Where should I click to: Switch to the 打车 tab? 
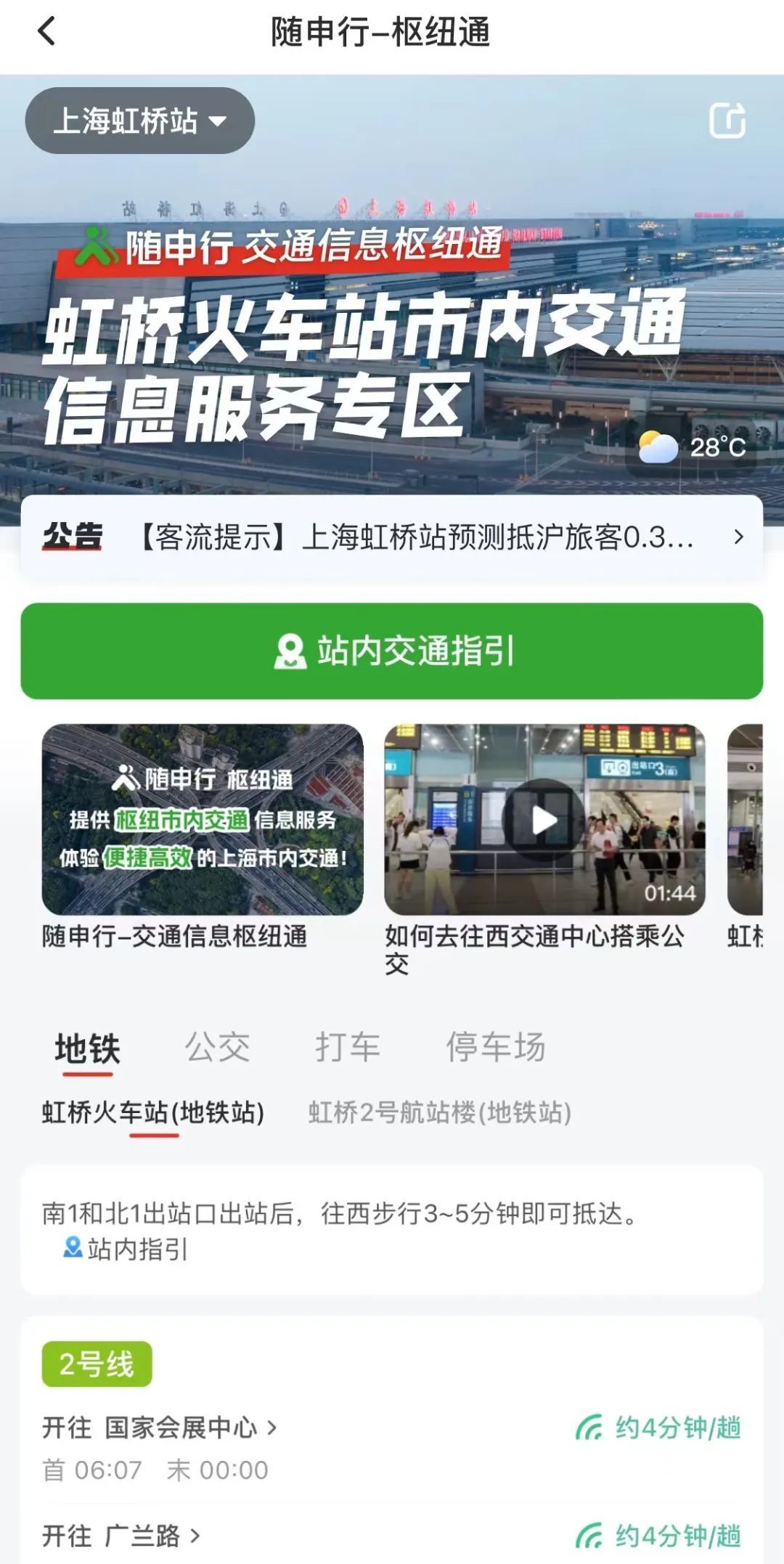[348, 1047]
